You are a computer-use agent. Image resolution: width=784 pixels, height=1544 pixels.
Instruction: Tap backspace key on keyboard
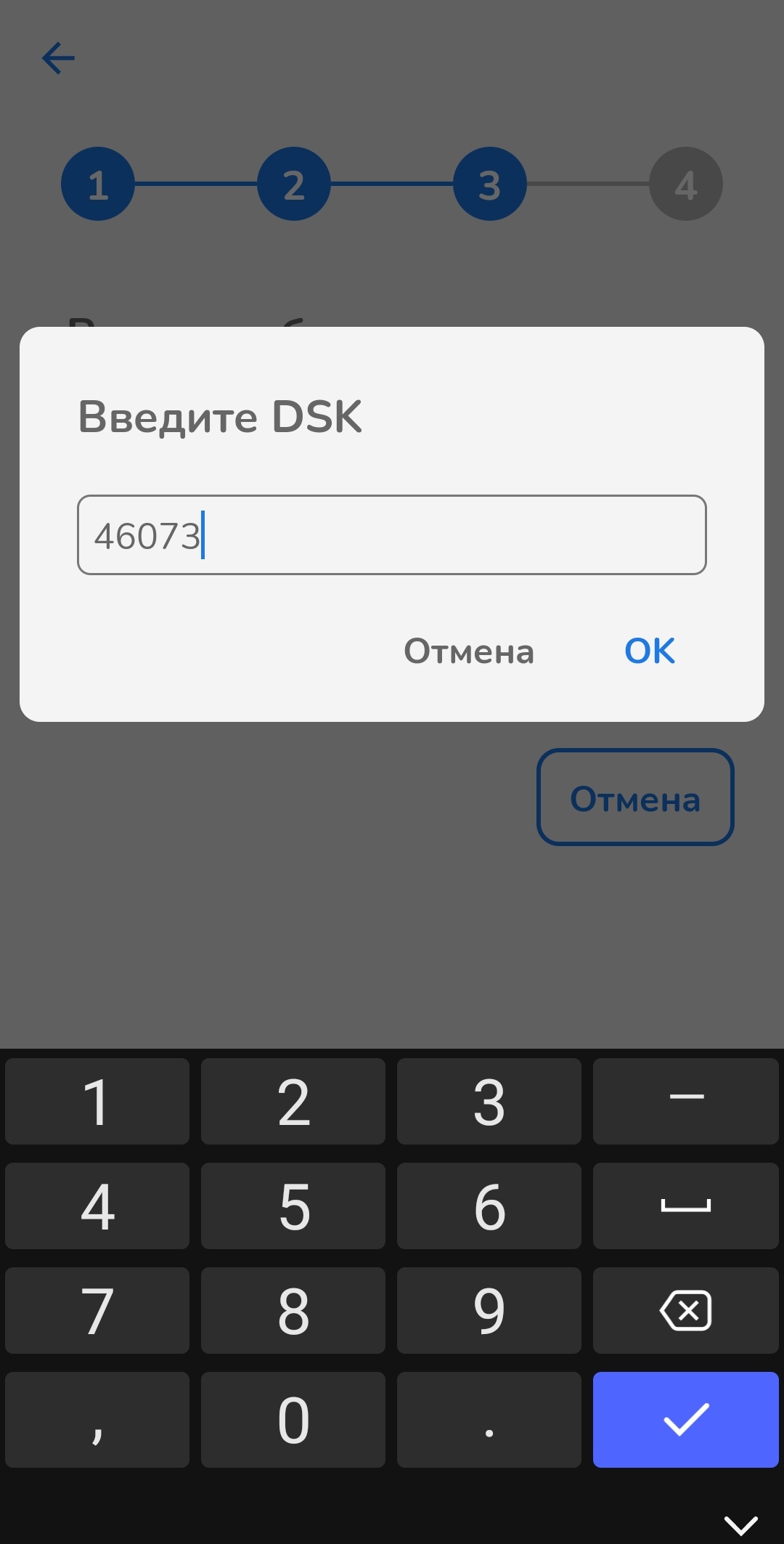pyautogui.click(x=685, y=1310)
